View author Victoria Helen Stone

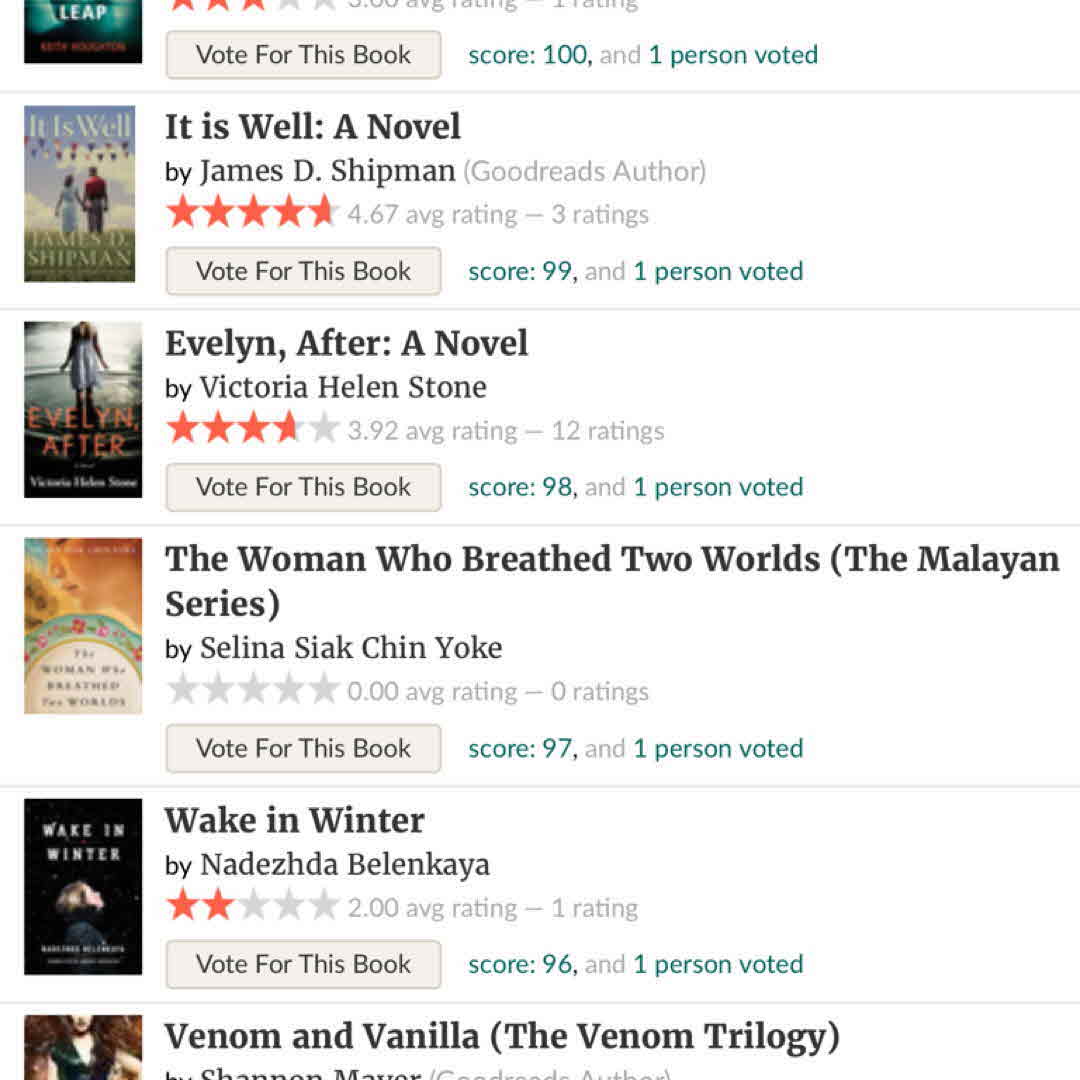(343, 387)
